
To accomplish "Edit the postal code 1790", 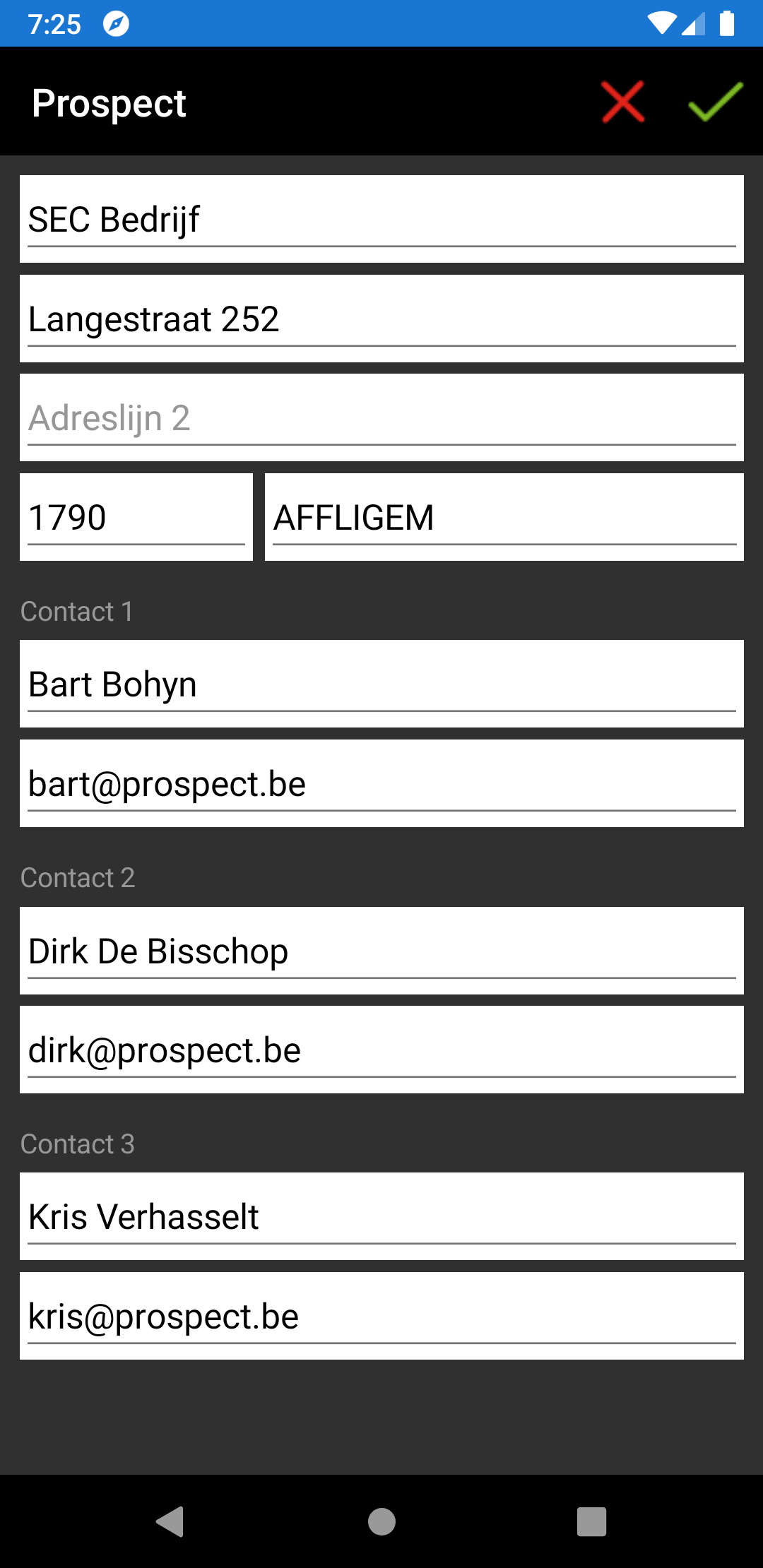I will tap(136, 517).
